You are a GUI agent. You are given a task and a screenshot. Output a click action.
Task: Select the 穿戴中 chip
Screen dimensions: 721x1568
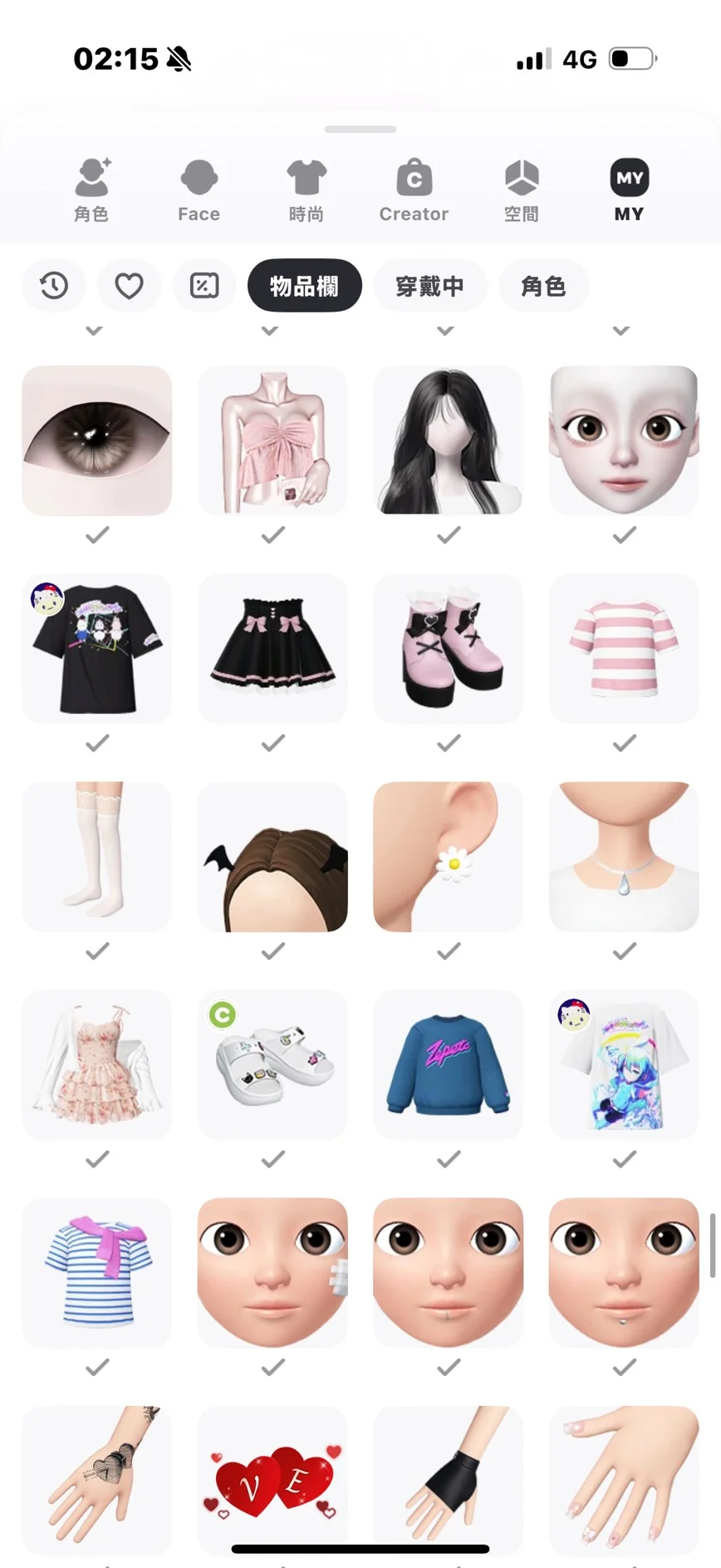coord(429,286)
